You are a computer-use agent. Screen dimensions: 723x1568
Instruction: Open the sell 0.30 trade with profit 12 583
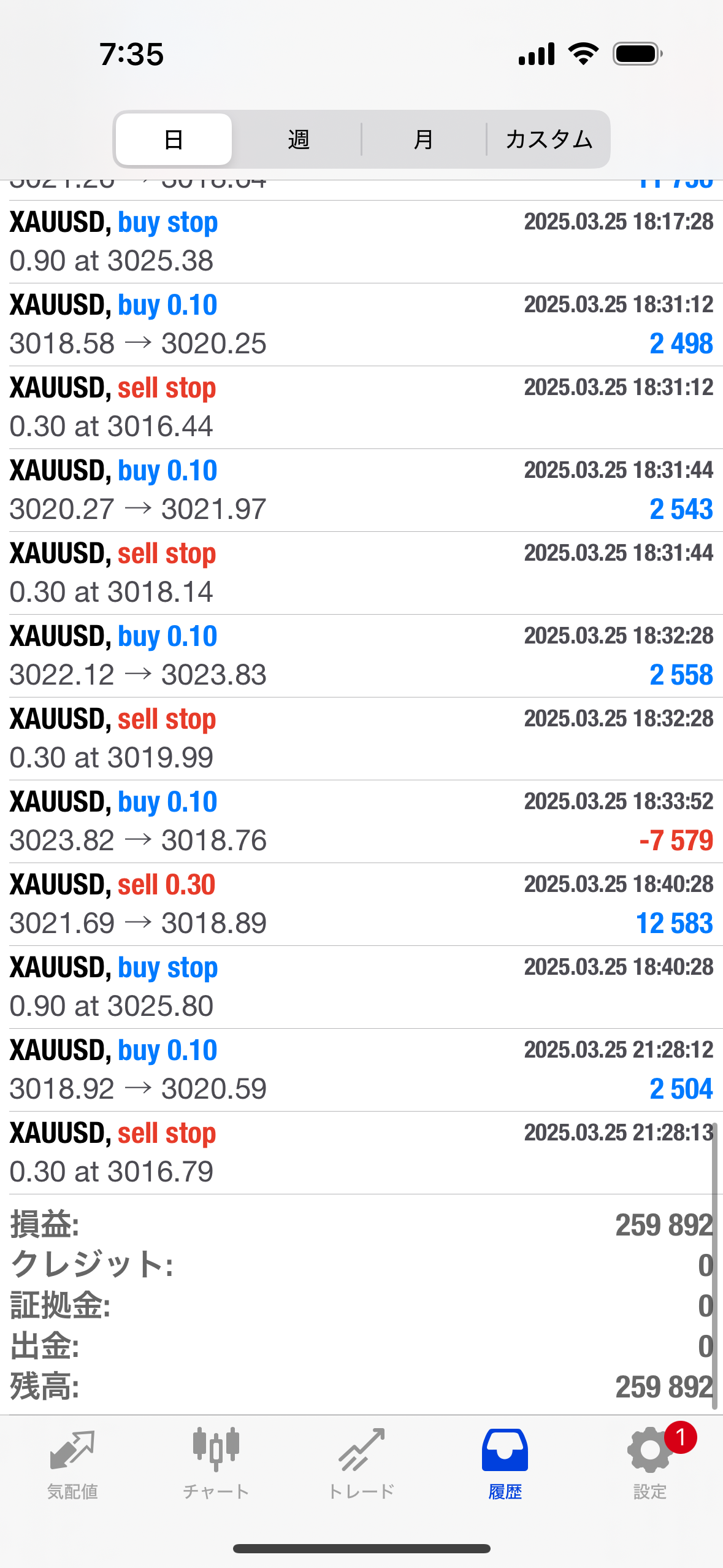[x=361, y=904]
